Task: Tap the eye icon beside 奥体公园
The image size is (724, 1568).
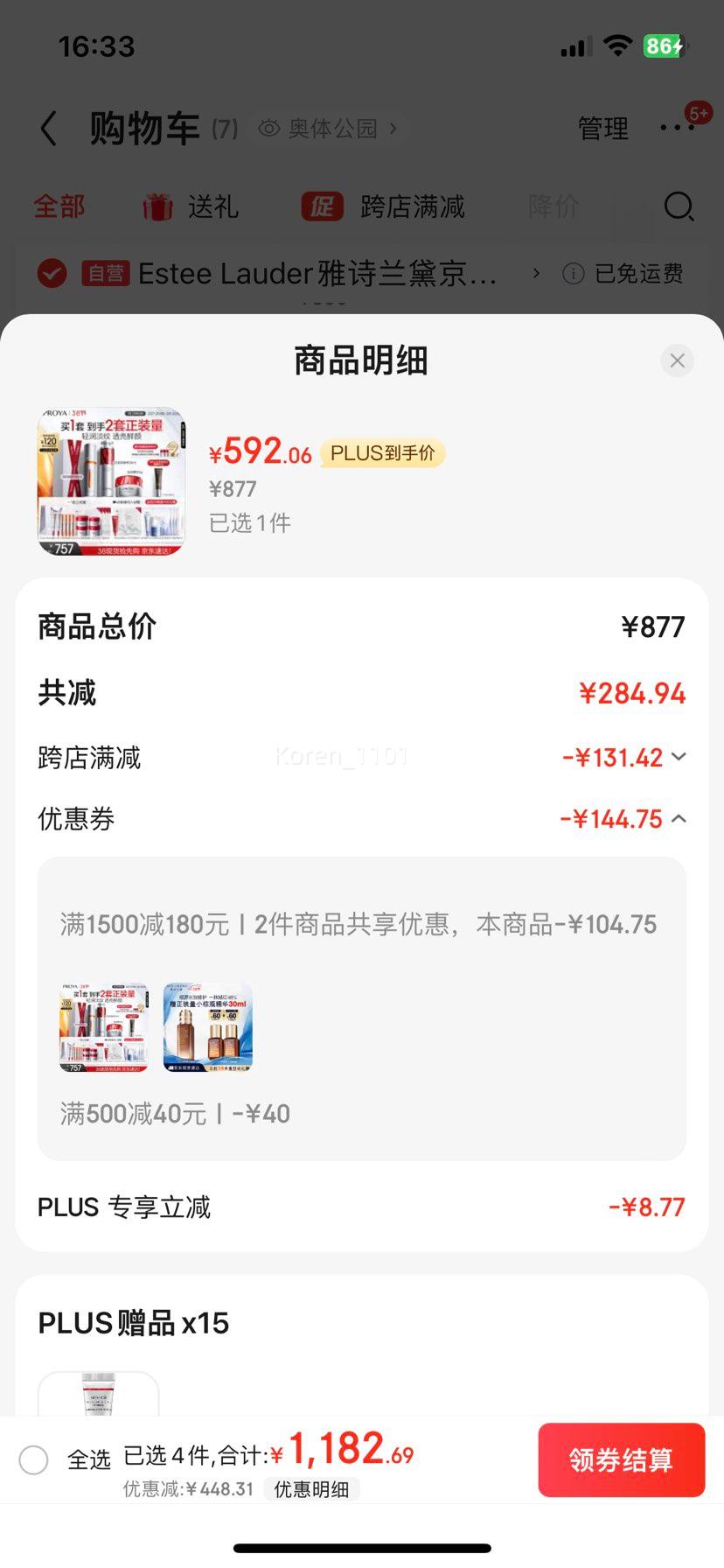Action: click(268, 128)
